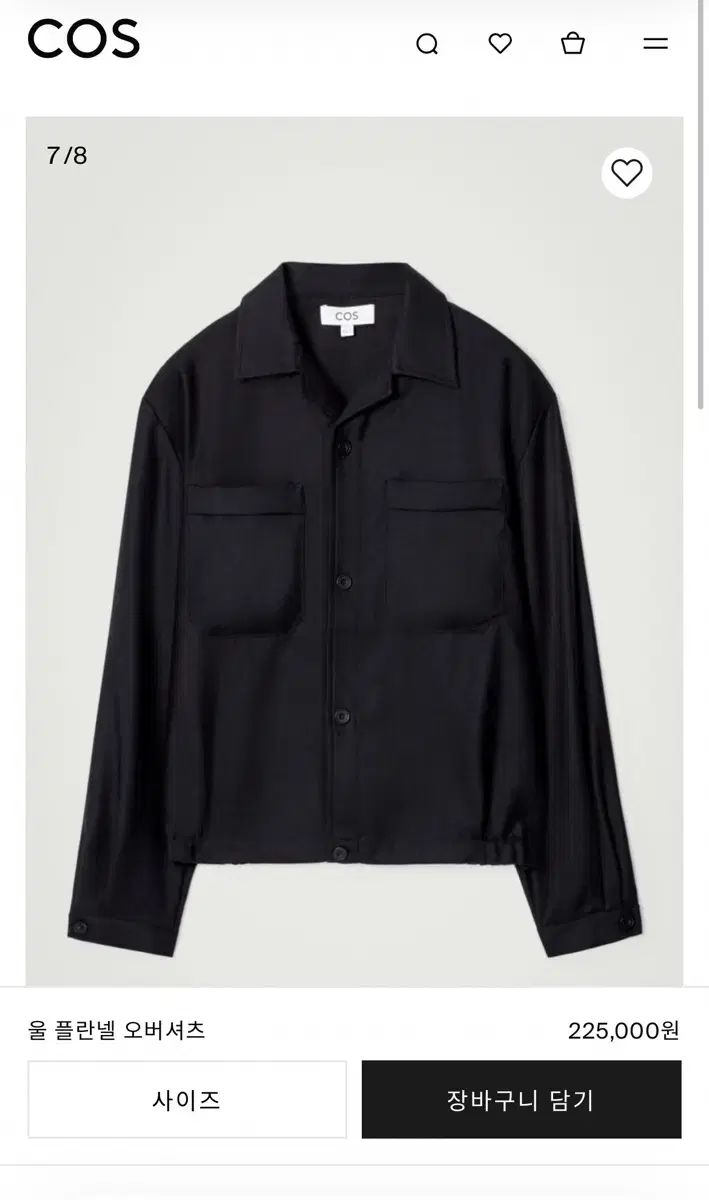
Task: Go to the COS home page via its logo
Action: pyautogui.click(x=84, y=40)
